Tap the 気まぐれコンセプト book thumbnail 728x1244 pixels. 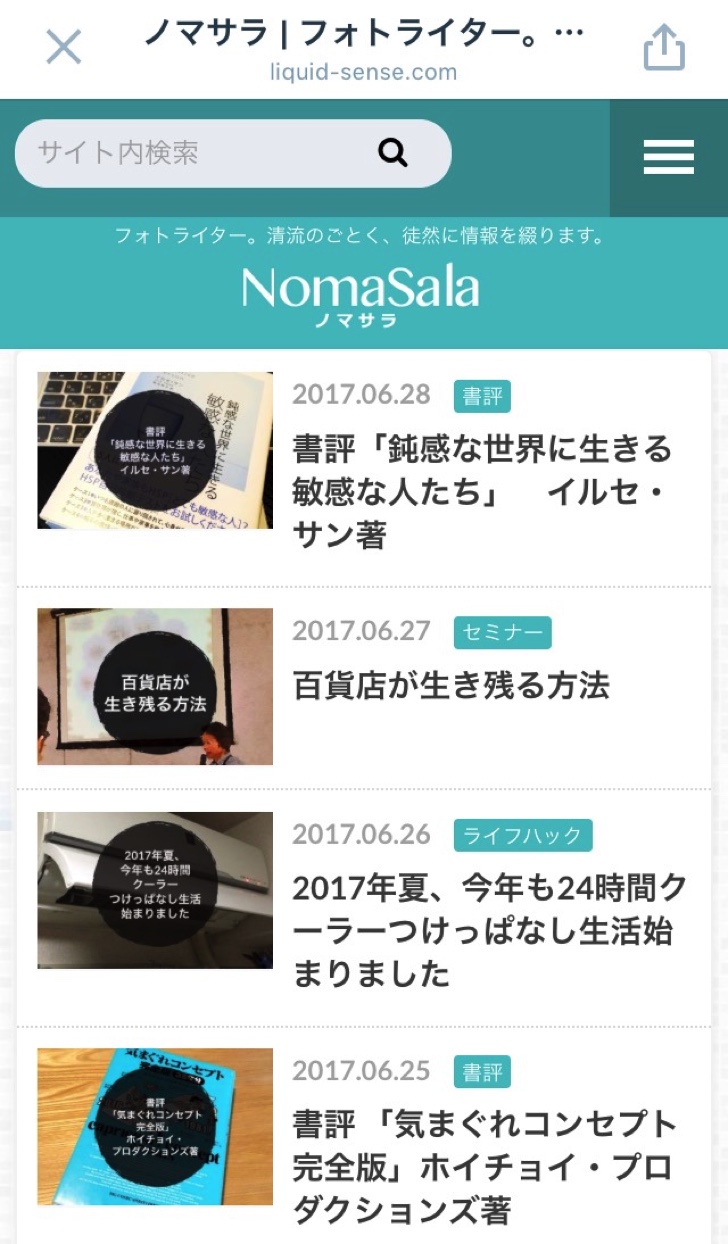[155, 1126]
